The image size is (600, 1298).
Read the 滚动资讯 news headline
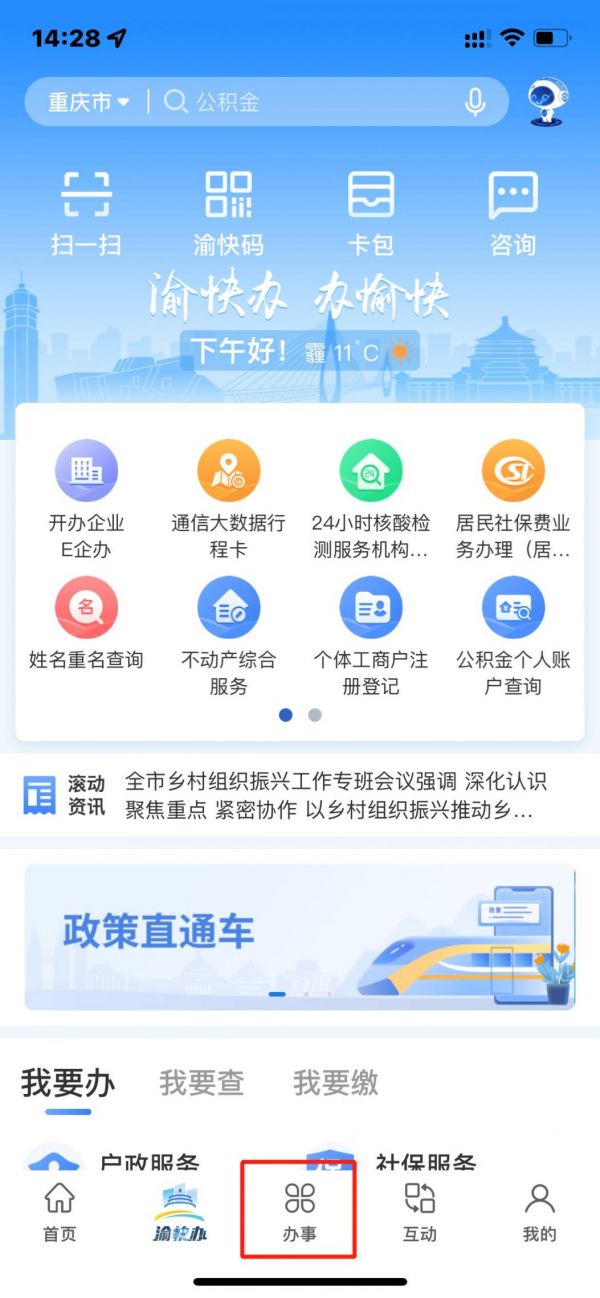(x=335, y=796)
